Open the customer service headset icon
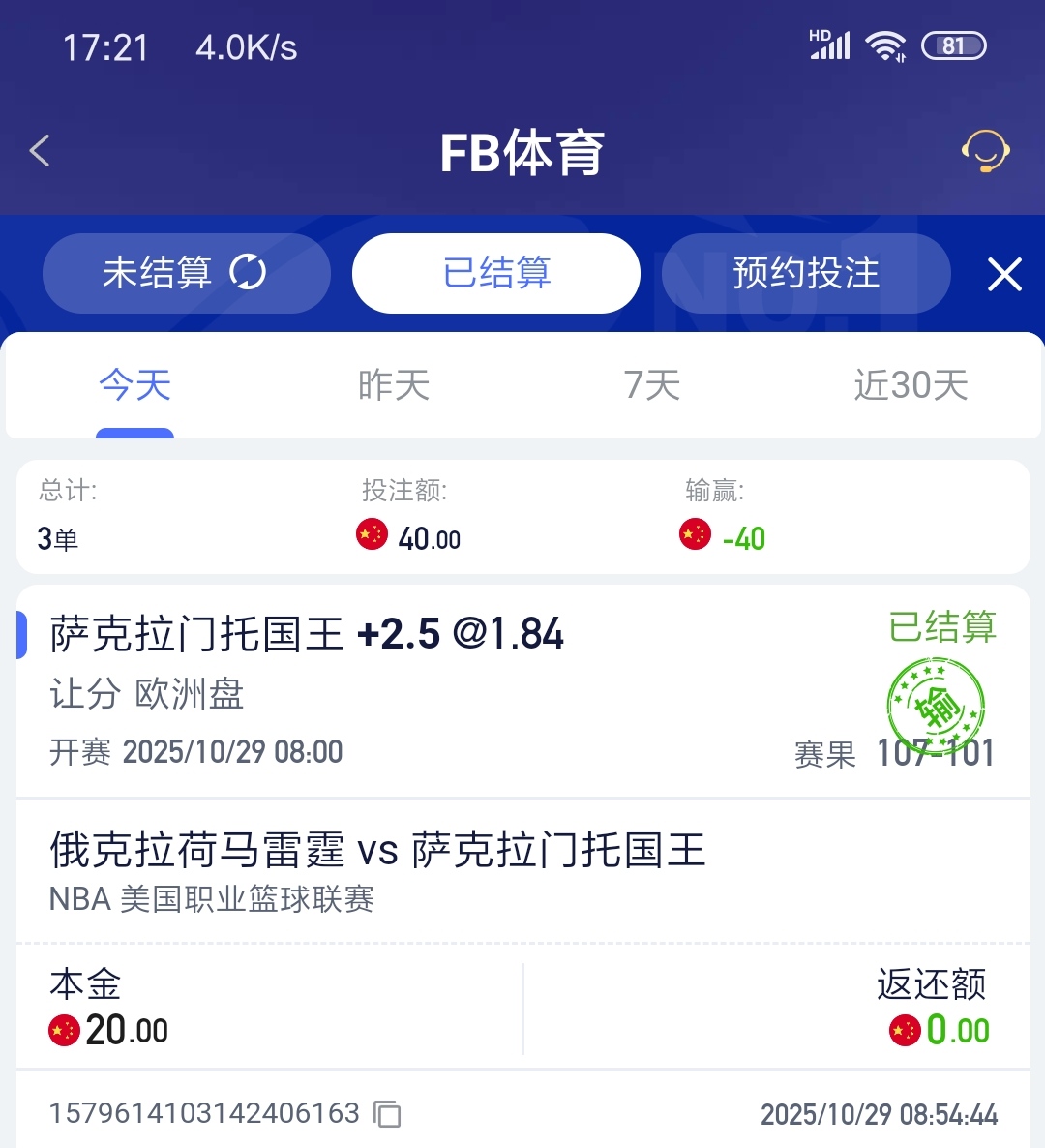The image size is (1045, 1148). (x=985, y=152)
